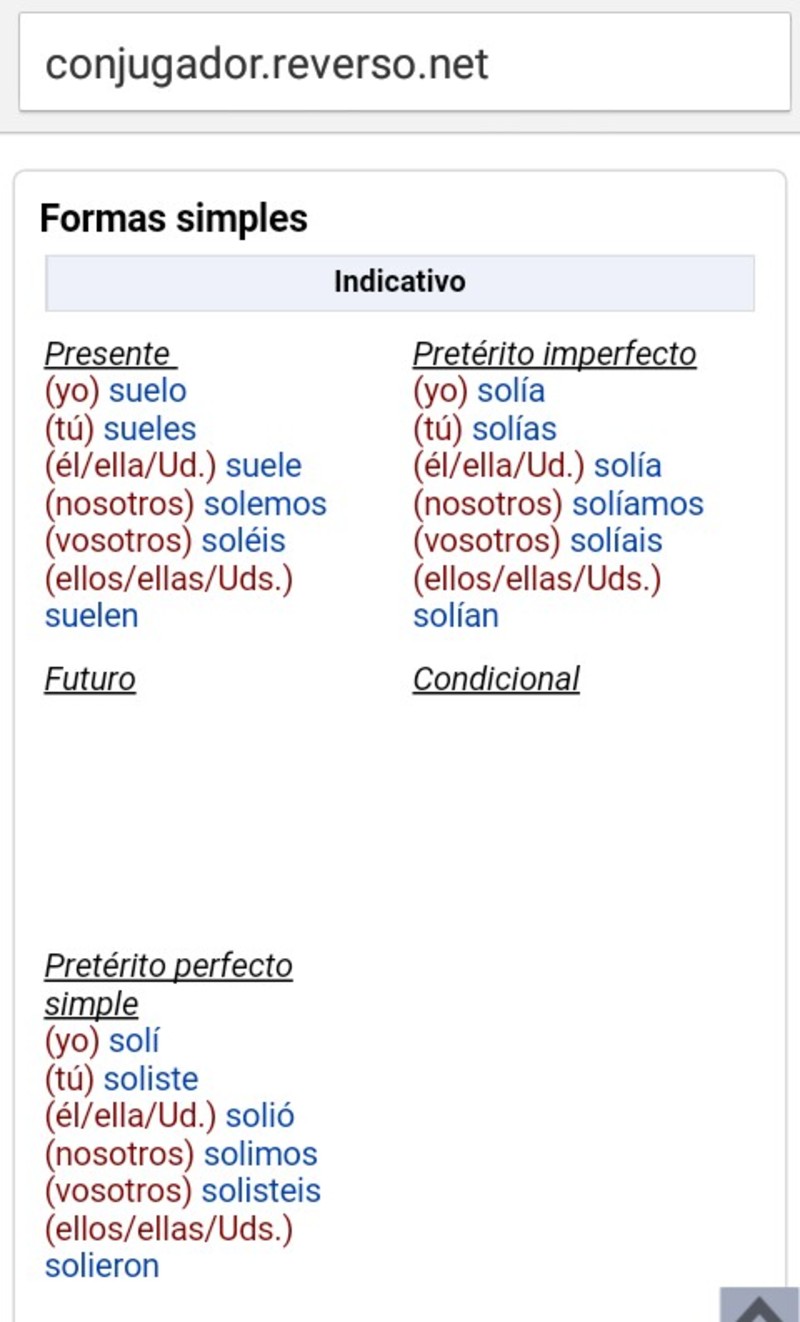This screenshot has width=800, height=1322.
Task: Open the link for "suele"
Action: pos(263,466)
